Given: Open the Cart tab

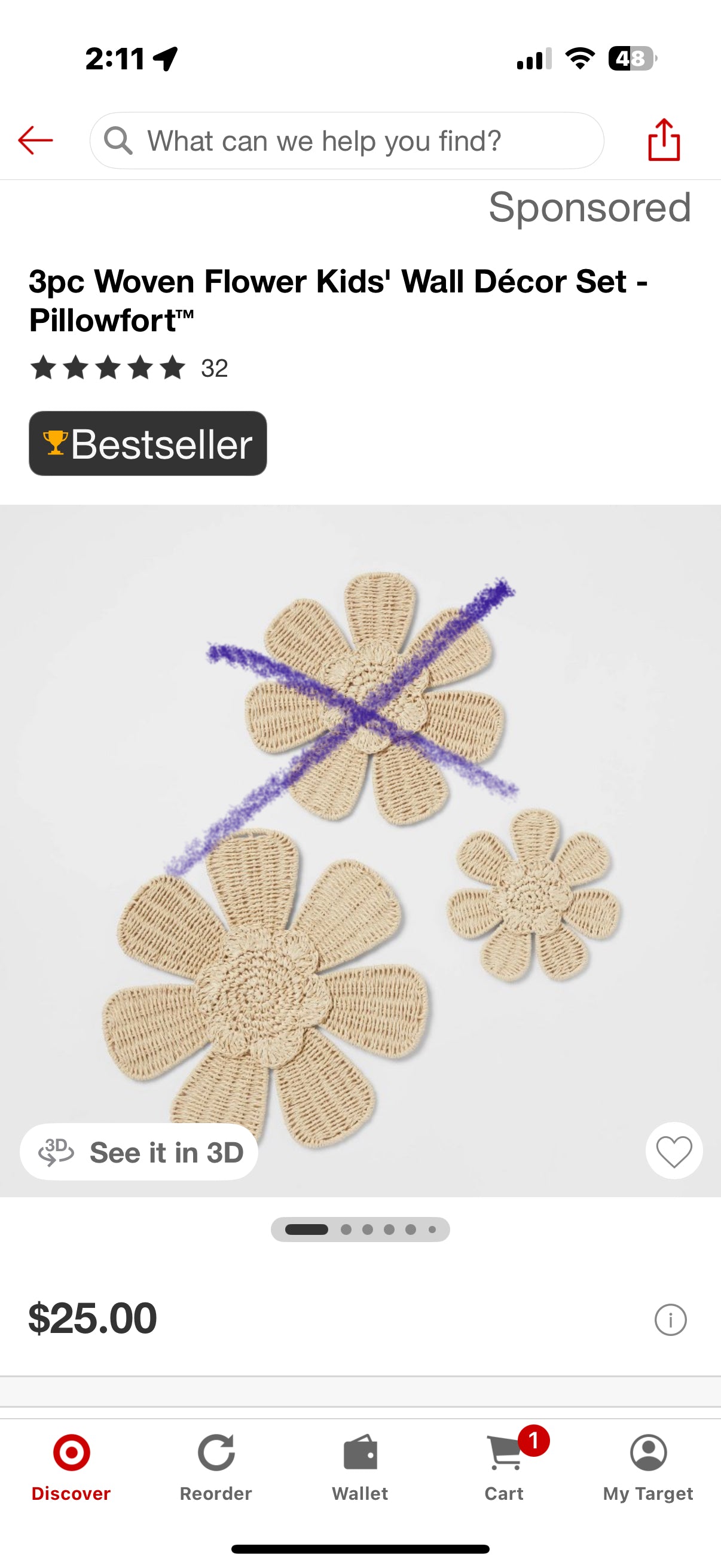Looking at the screenshot, I should 505,1467.
